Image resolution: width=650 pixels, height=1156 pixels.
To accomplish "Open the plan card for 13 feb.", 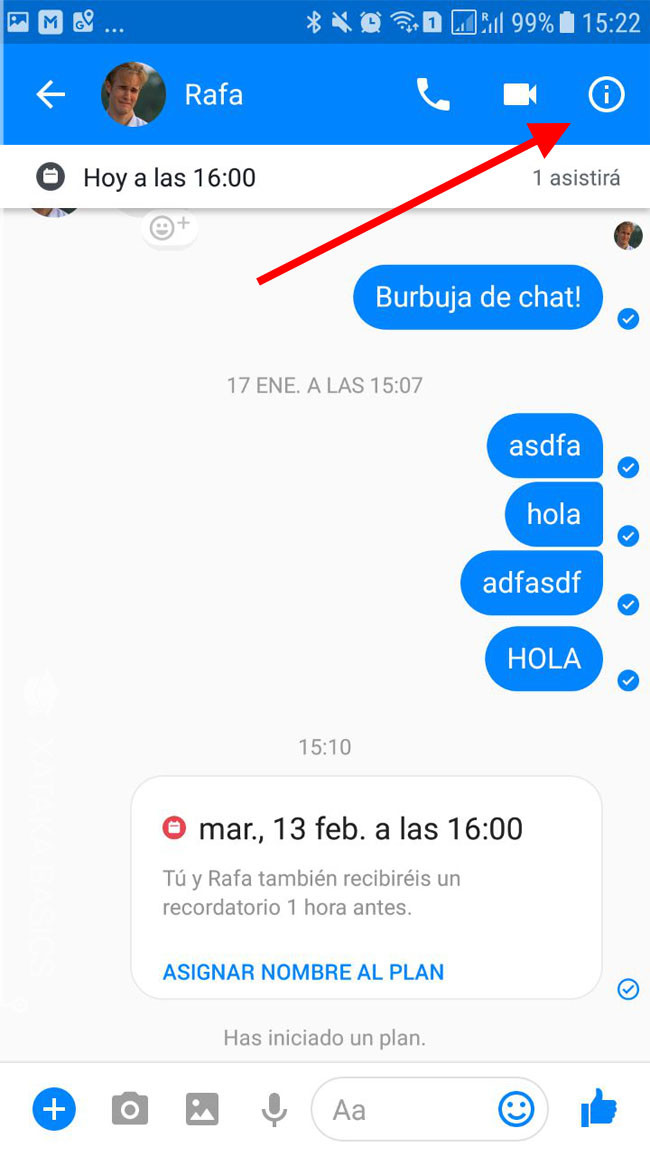I will tap(365, 870).
